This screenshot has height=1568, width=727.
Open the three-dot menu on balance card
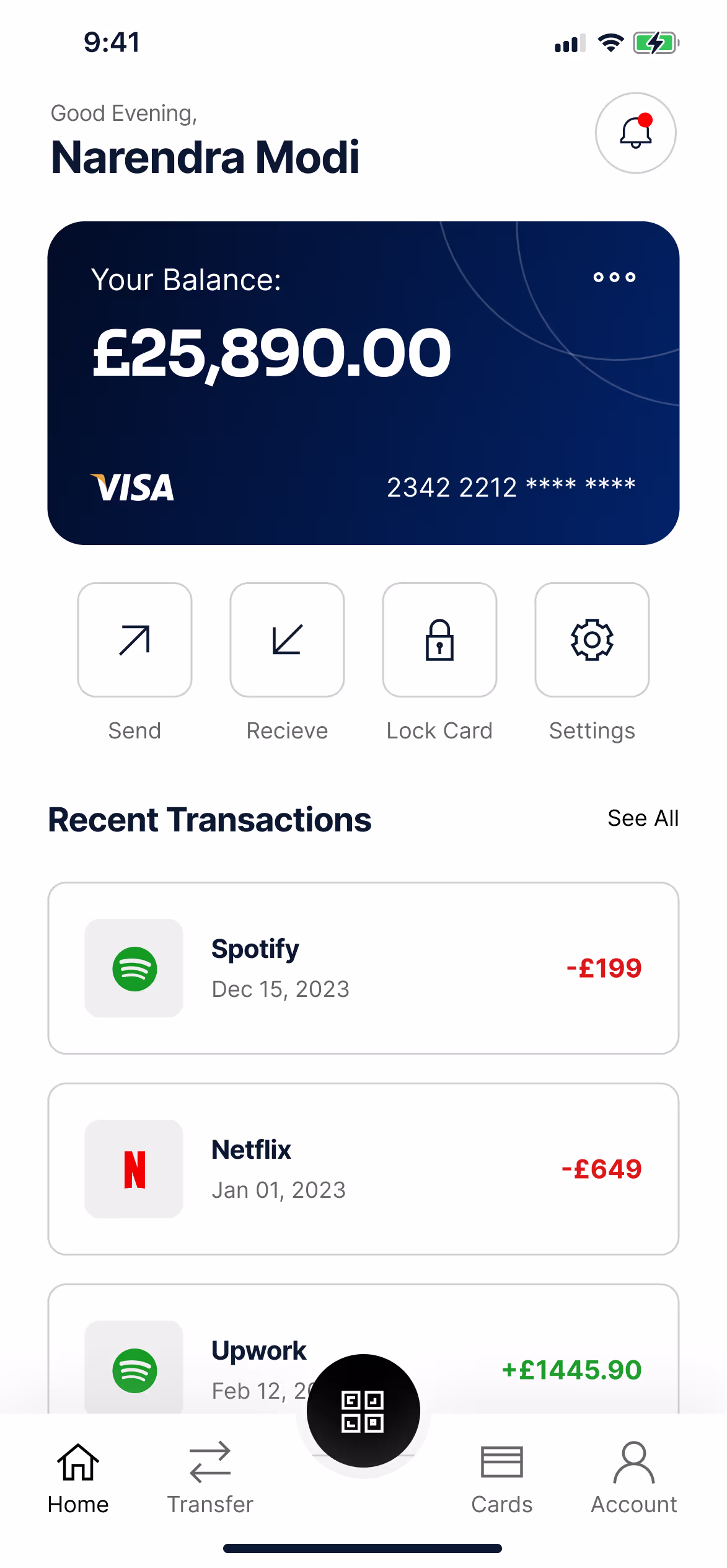(x=614, y=277)
